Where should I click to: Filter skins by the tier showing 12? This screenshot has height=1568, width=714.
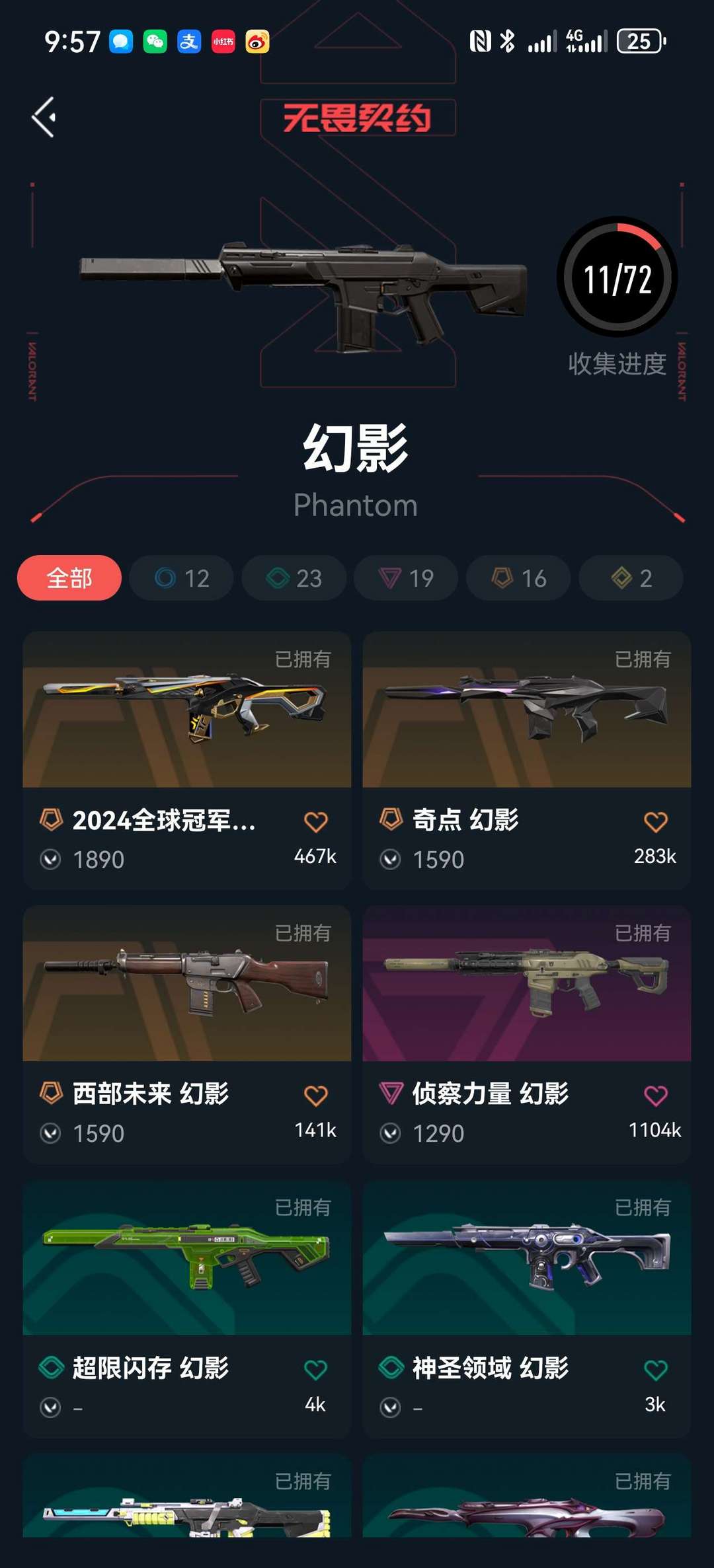(x=182, y=578)
